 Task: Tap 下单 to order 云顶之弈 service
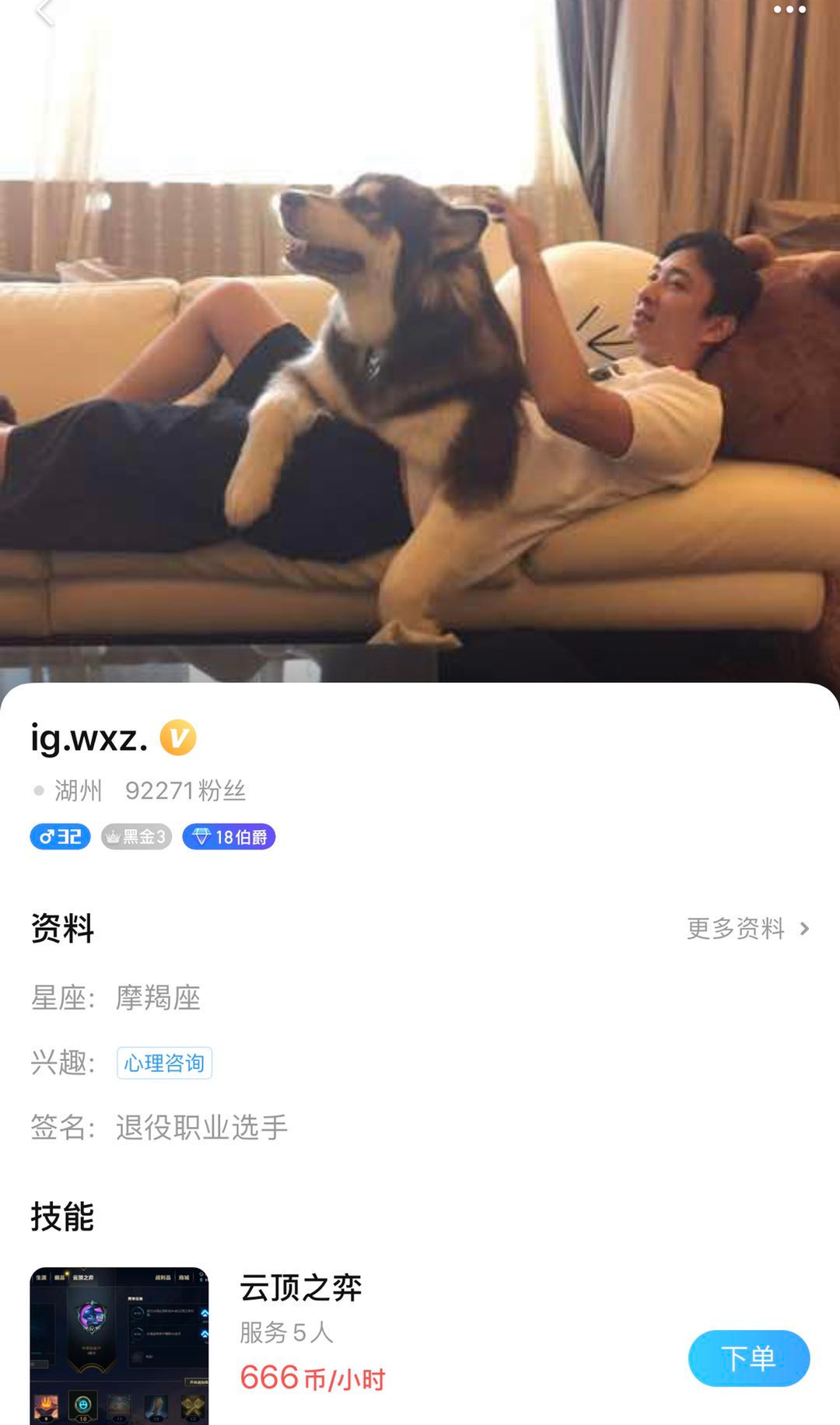click(748, 1358)
